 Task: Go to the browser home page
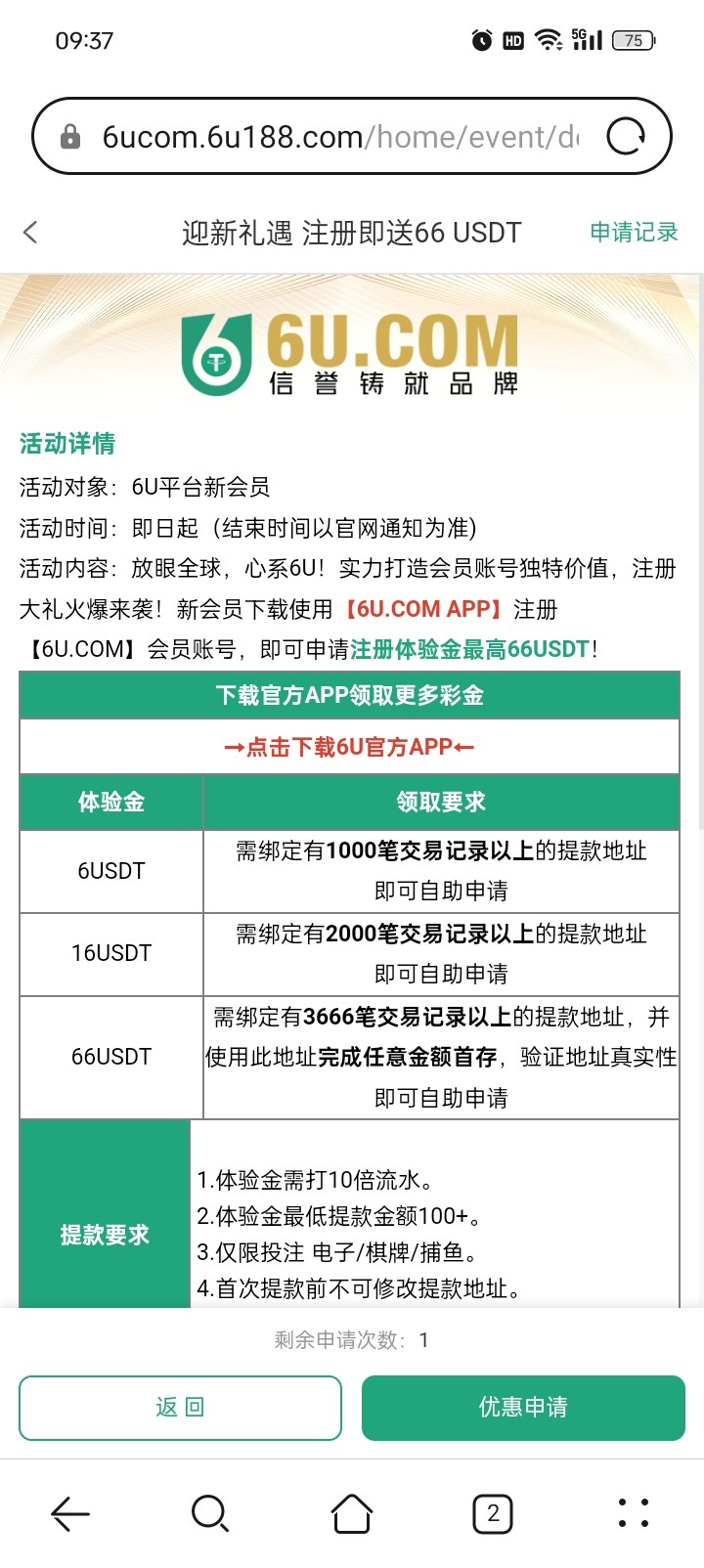coord(352,1514)
